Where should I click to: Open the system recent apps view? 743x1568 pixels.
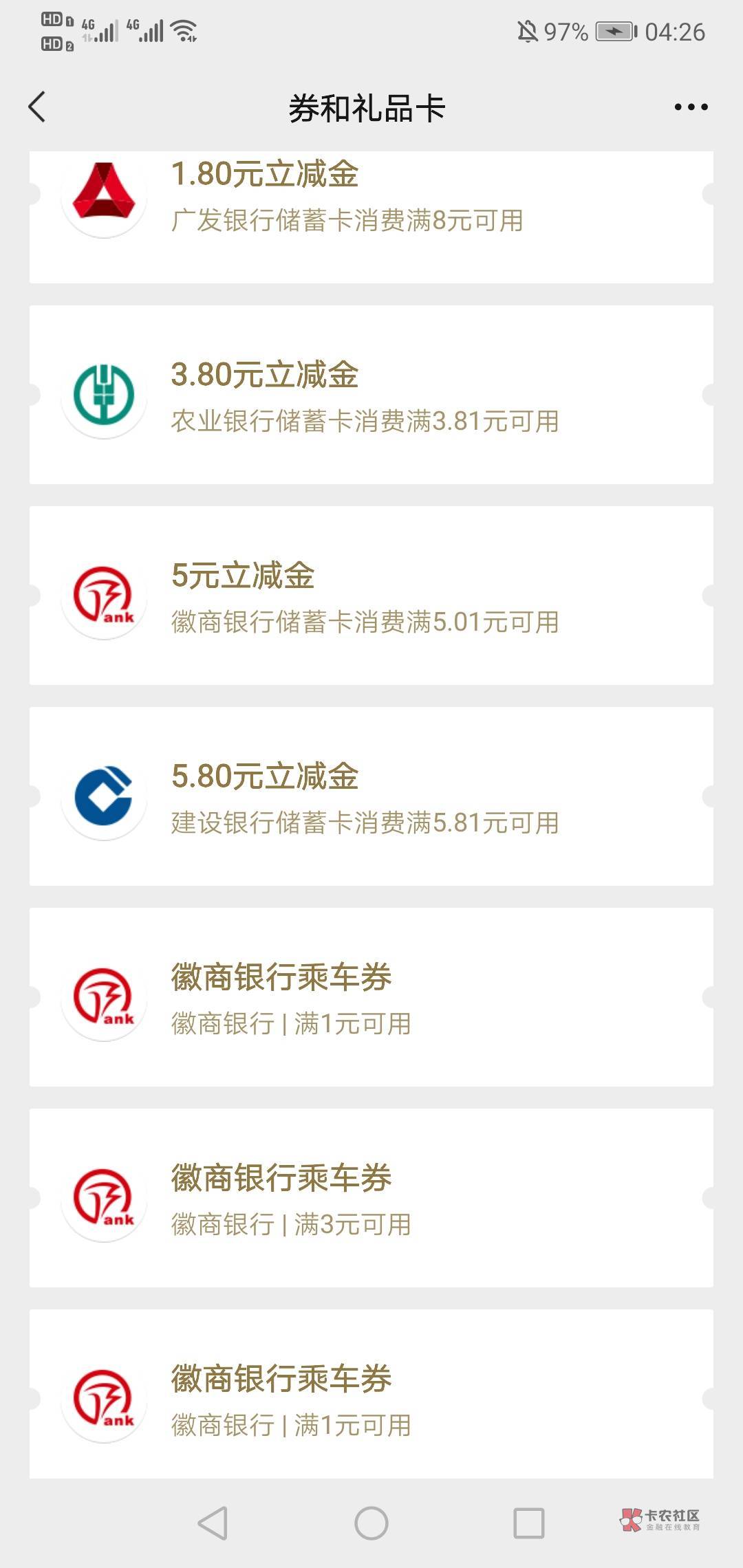coord(529,1523)
